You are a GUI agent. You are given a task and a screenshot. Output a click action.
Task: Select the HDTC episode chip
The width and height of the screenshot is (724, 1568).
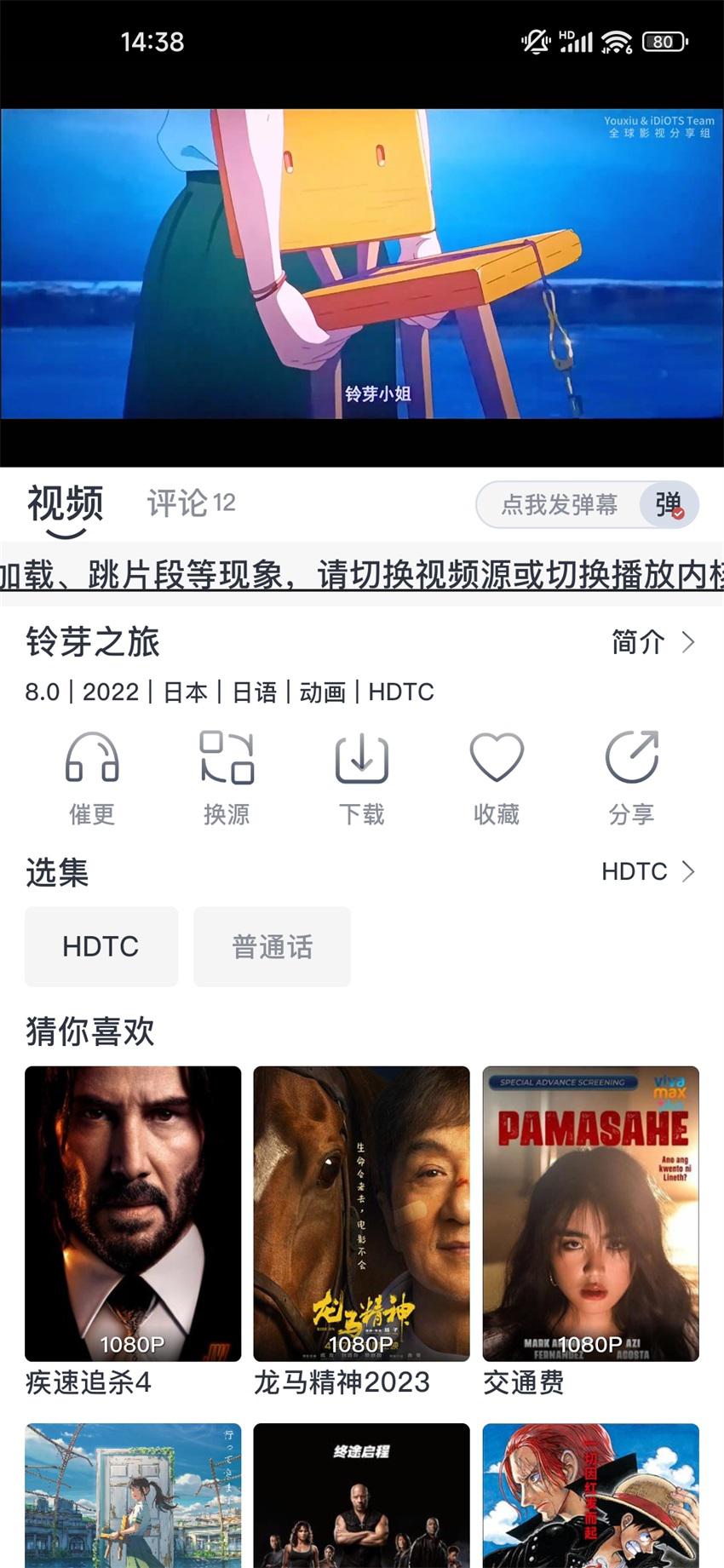101,946
